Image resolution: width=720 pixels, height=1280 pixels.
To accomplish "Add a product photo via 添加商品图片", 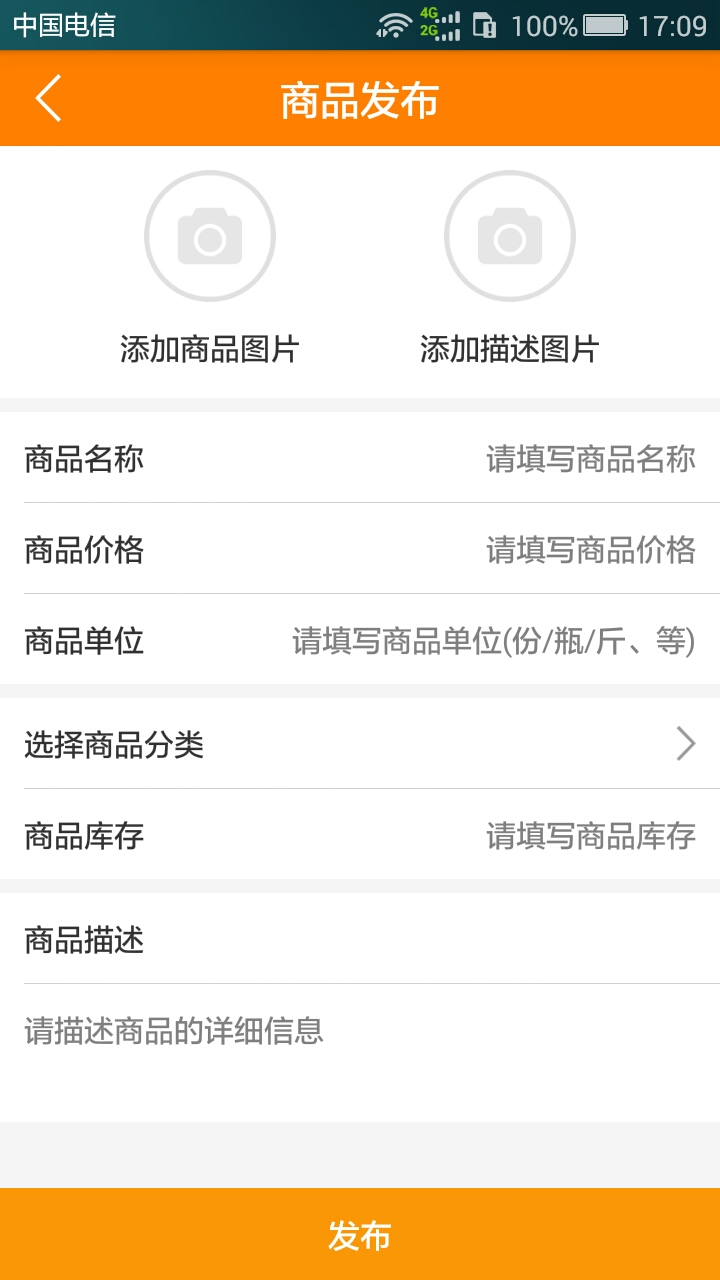I will point(210,237).
